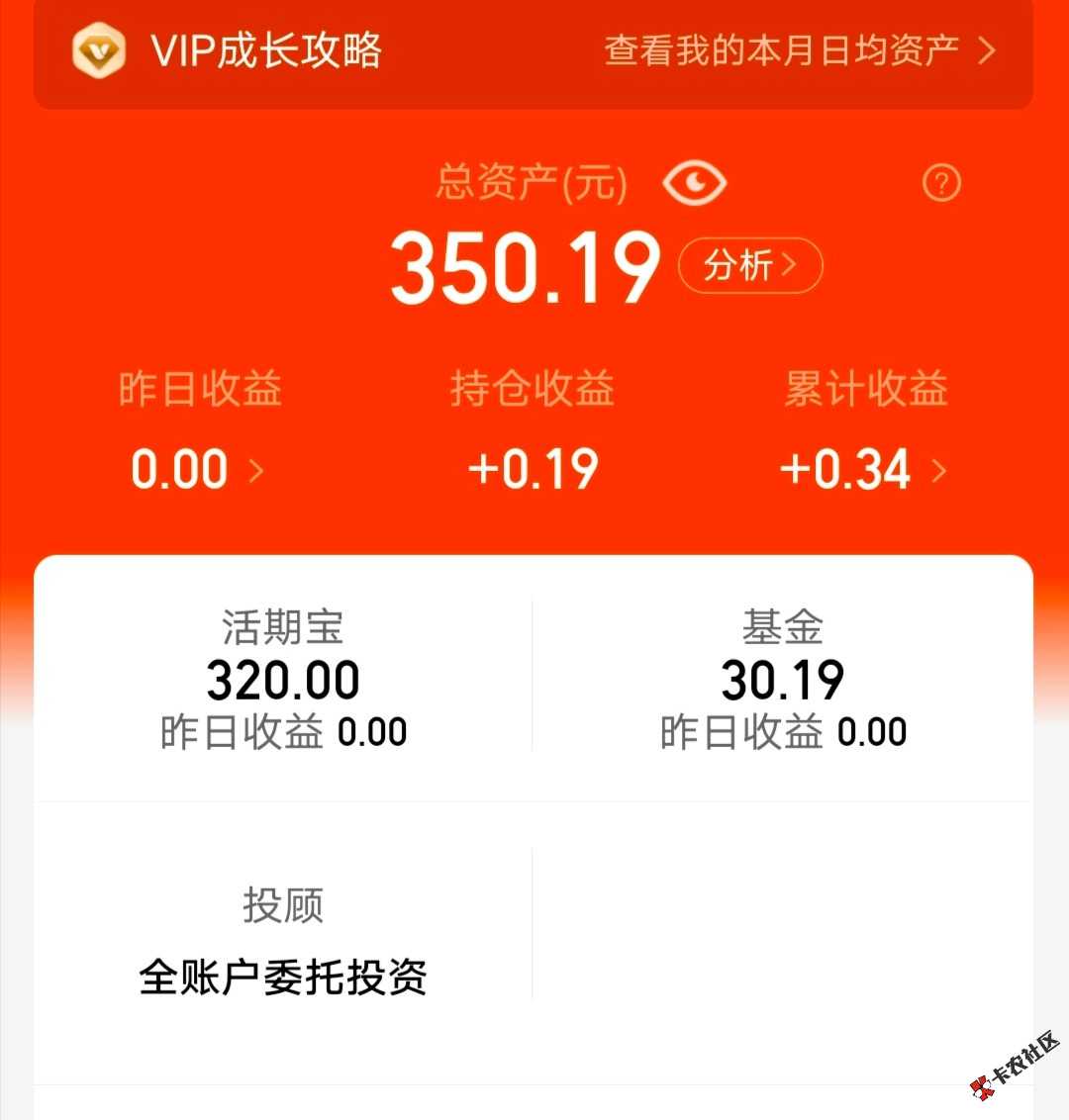This screenshot has width=1069, height=1120.
Task: Open 投顾 全账户委托投资
Action: [x=283, y=940]
